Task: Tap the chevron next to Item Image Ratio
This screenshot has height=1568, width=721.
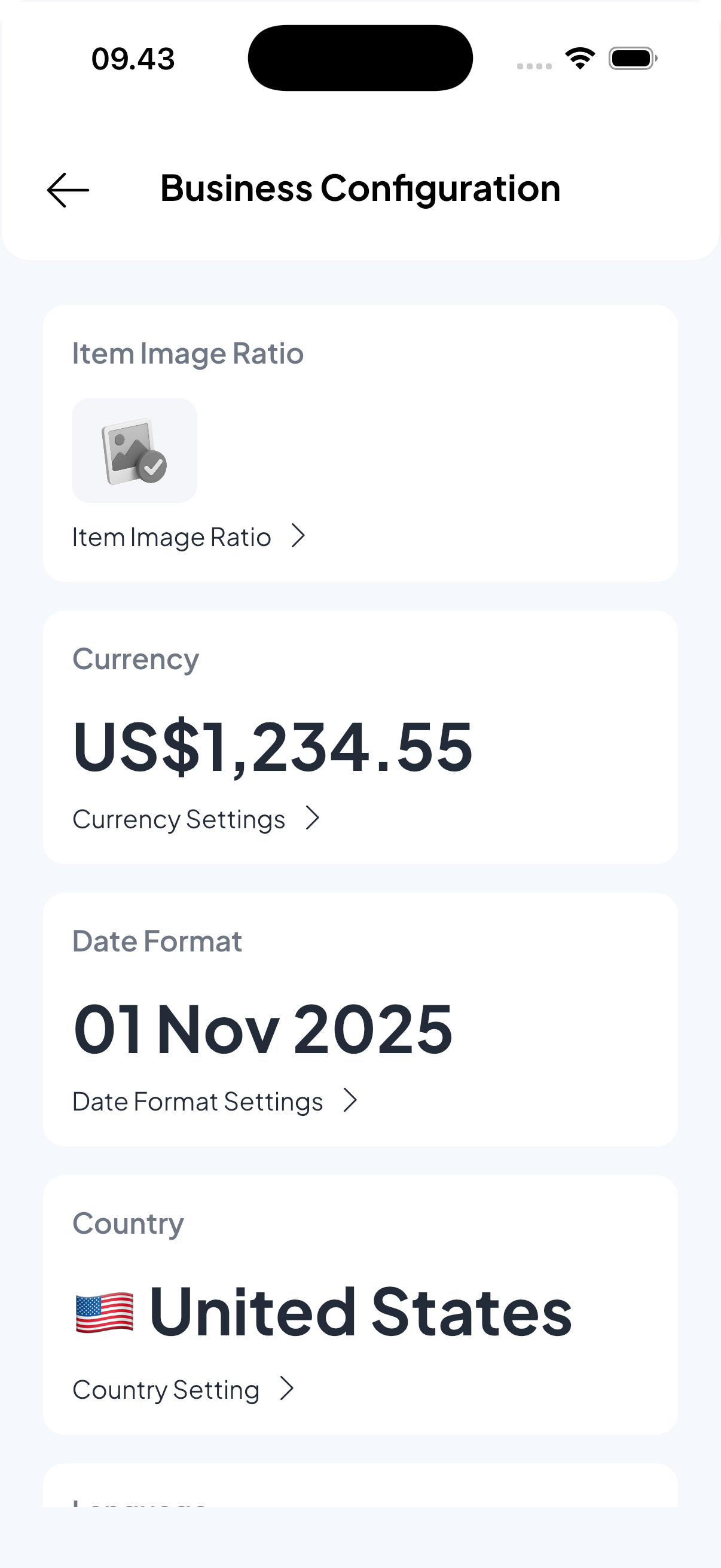Action: 298,537
